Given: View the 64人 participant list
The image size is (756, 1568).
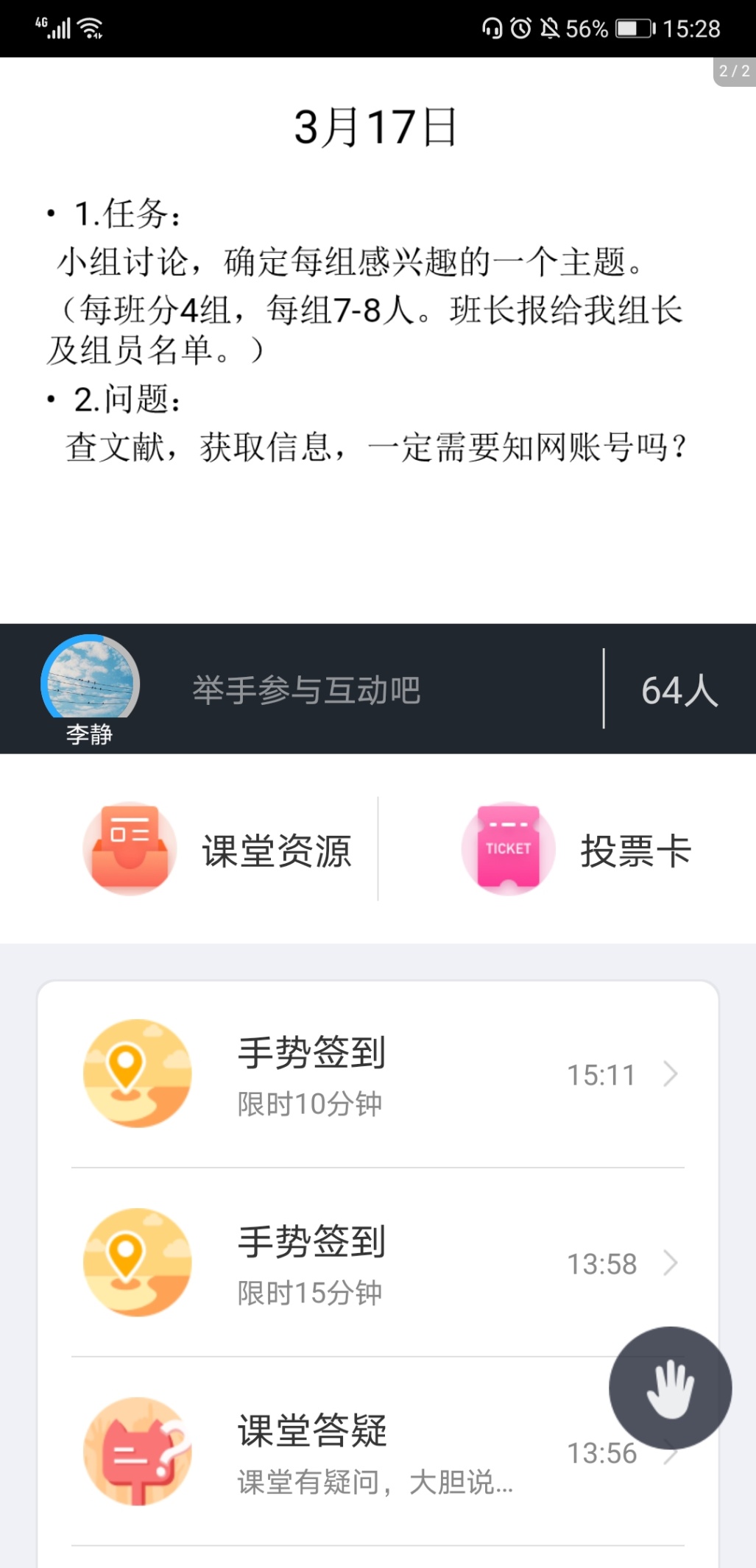Looking at the screenshot, I should [x=679, y=690].
